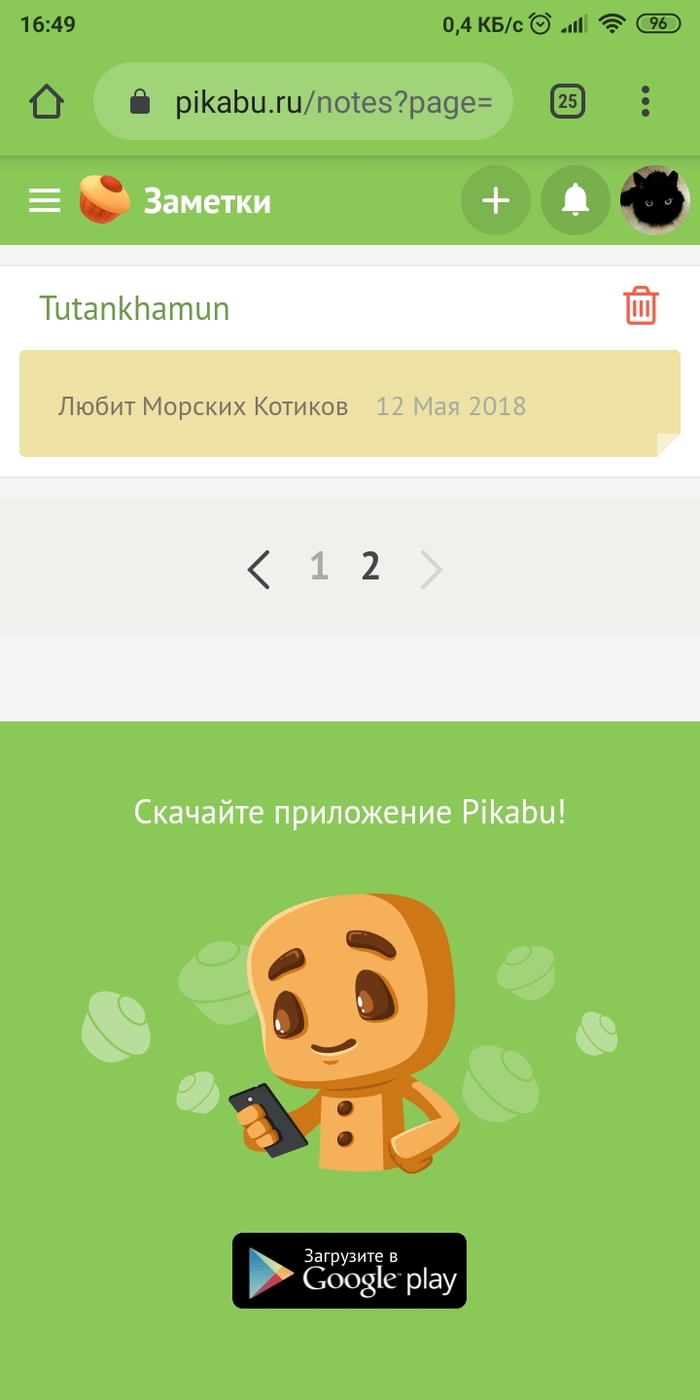
Task: Open the notifications bell
Action: (575, 201)
